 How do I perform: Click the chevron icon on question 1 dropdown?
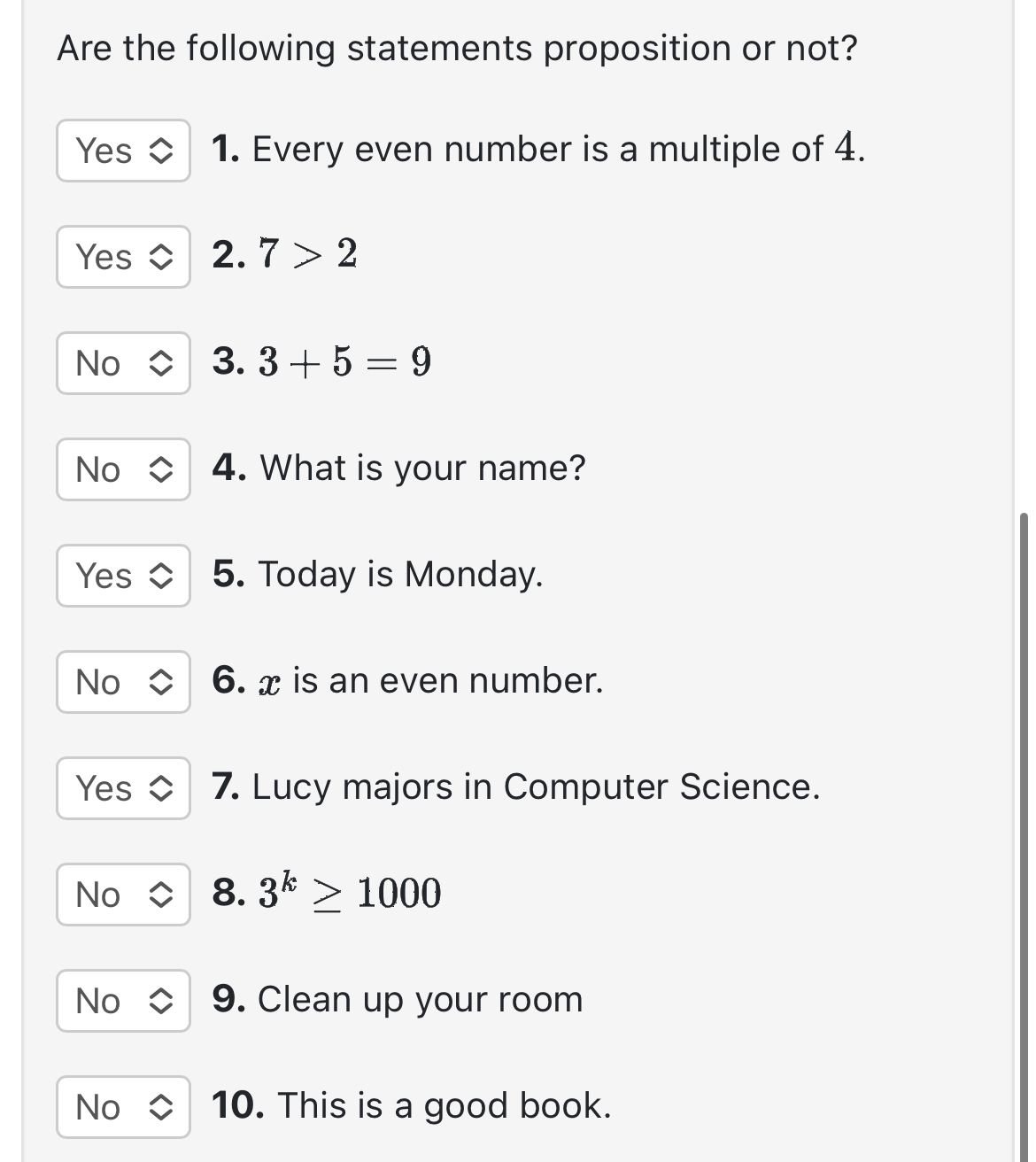pyautogui.click(x=162, y=151)
